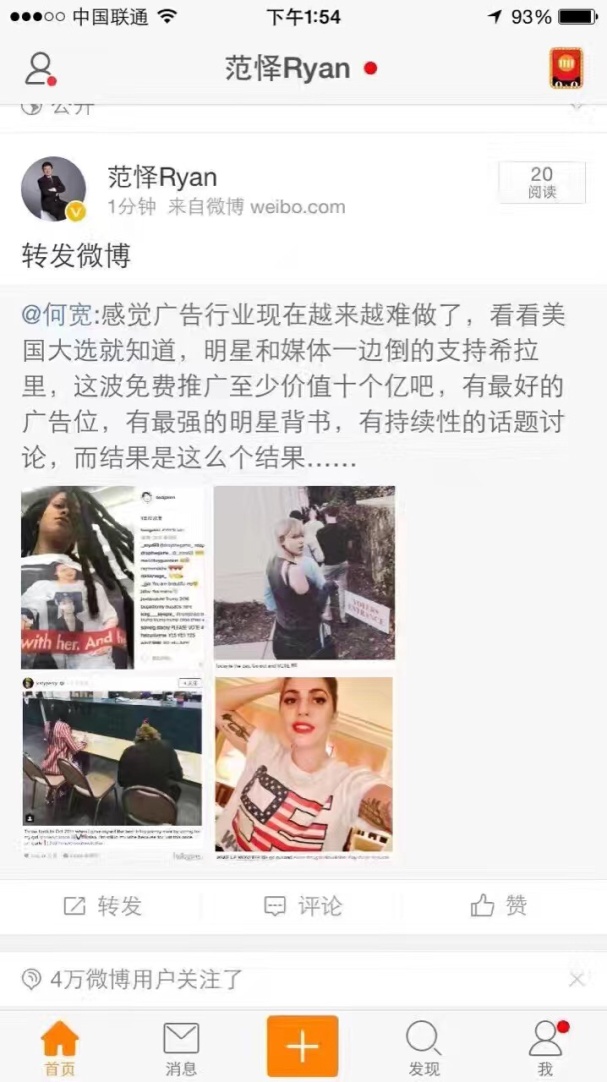The width and height of the screenshot is (607, 1082).
Task: Compose a new post with plus button
Action: point(302,1046)
